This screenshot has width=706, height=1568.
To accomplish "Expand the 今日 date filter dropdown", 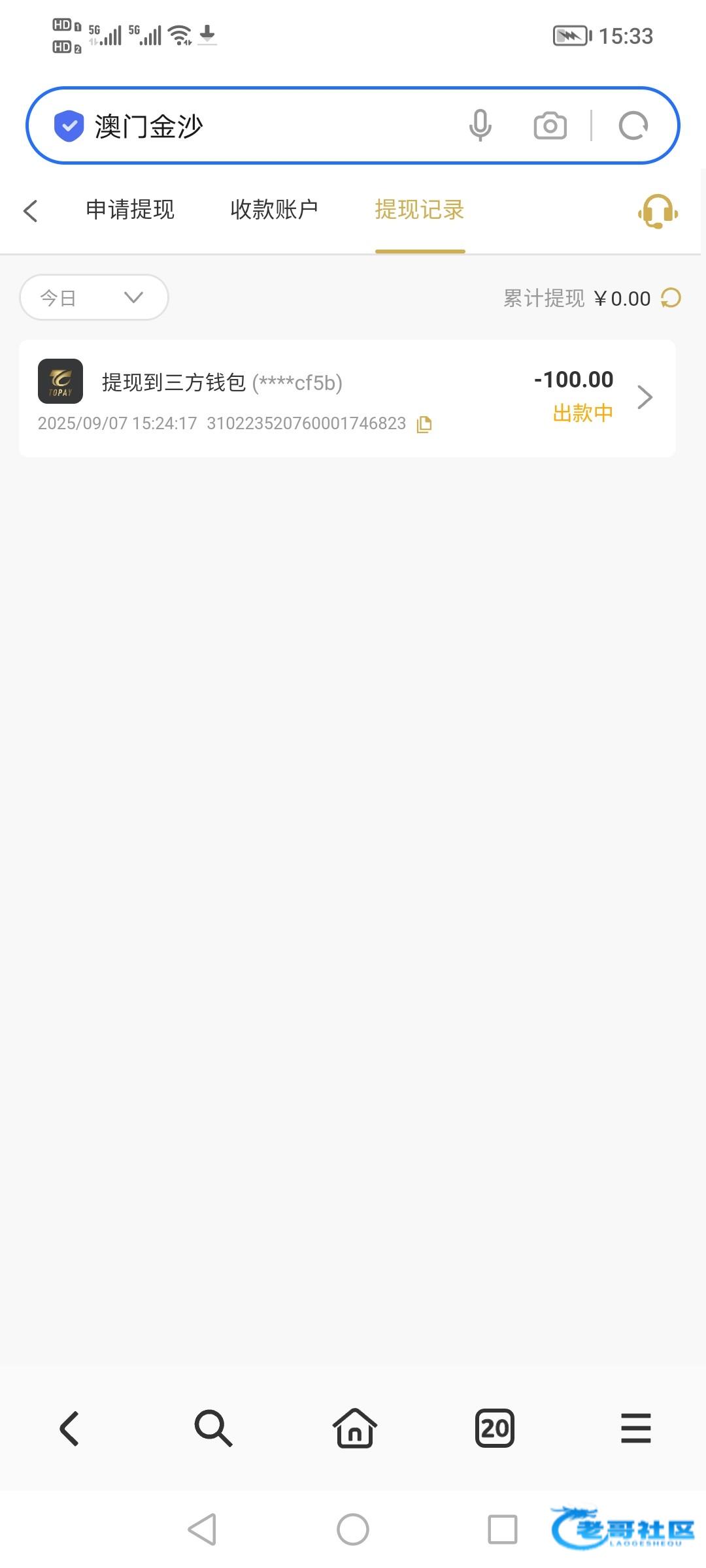I will click(94, 297).
